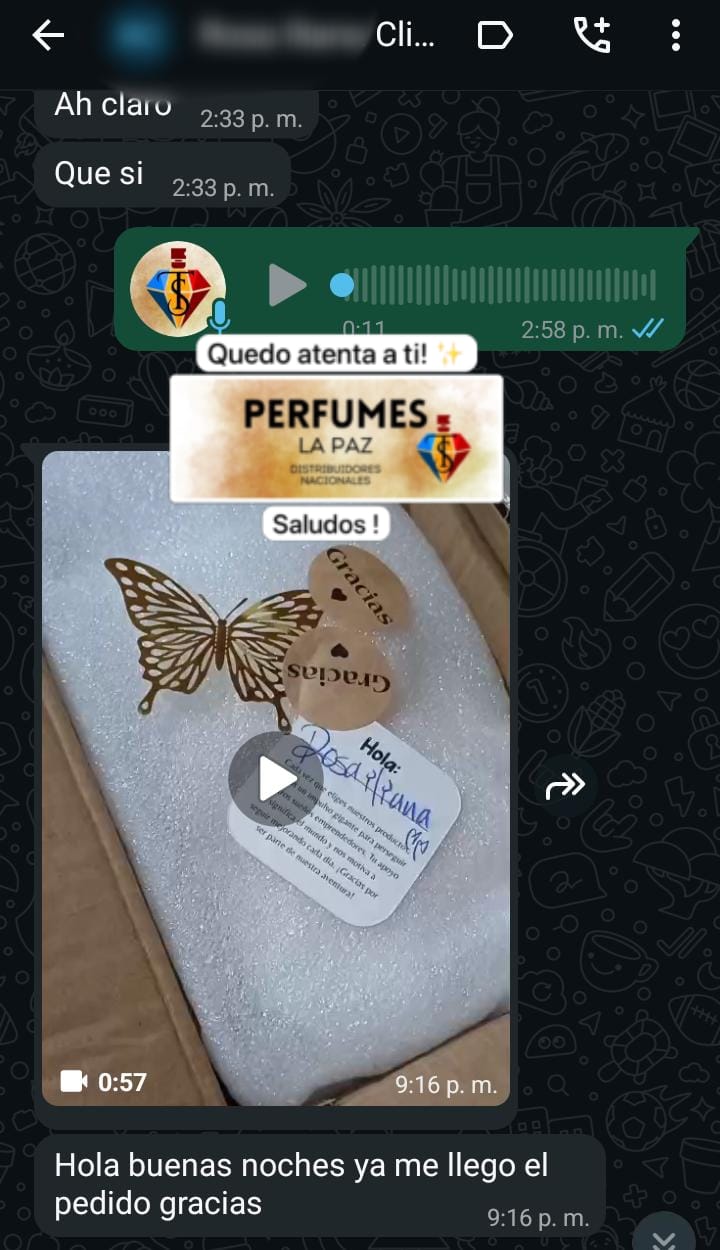Move the voice message seek dot

click(x=342, y=286)
